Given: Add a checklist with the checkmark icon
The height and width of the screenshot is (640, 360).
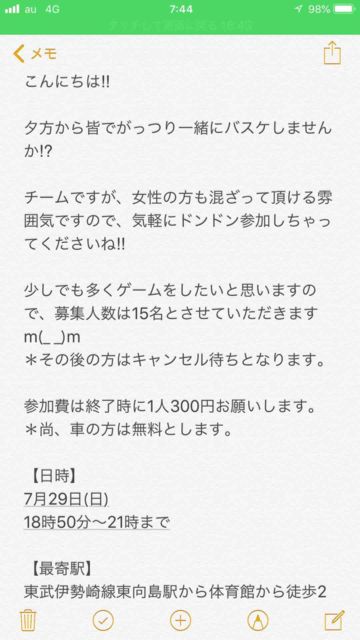Looking at the screenshot, I should pos(103,621).
